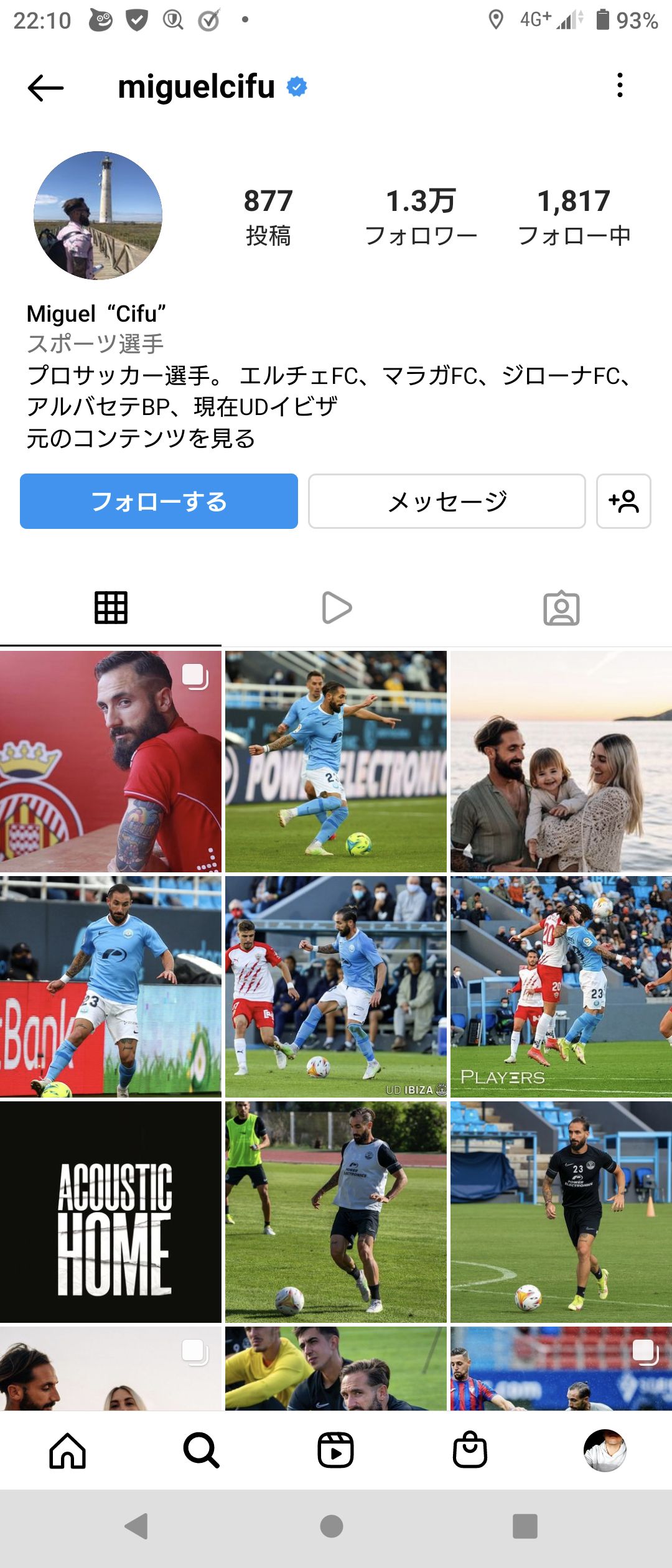Show suggested accounts with add-person button

pyautogui.click(x=623, y=502)
